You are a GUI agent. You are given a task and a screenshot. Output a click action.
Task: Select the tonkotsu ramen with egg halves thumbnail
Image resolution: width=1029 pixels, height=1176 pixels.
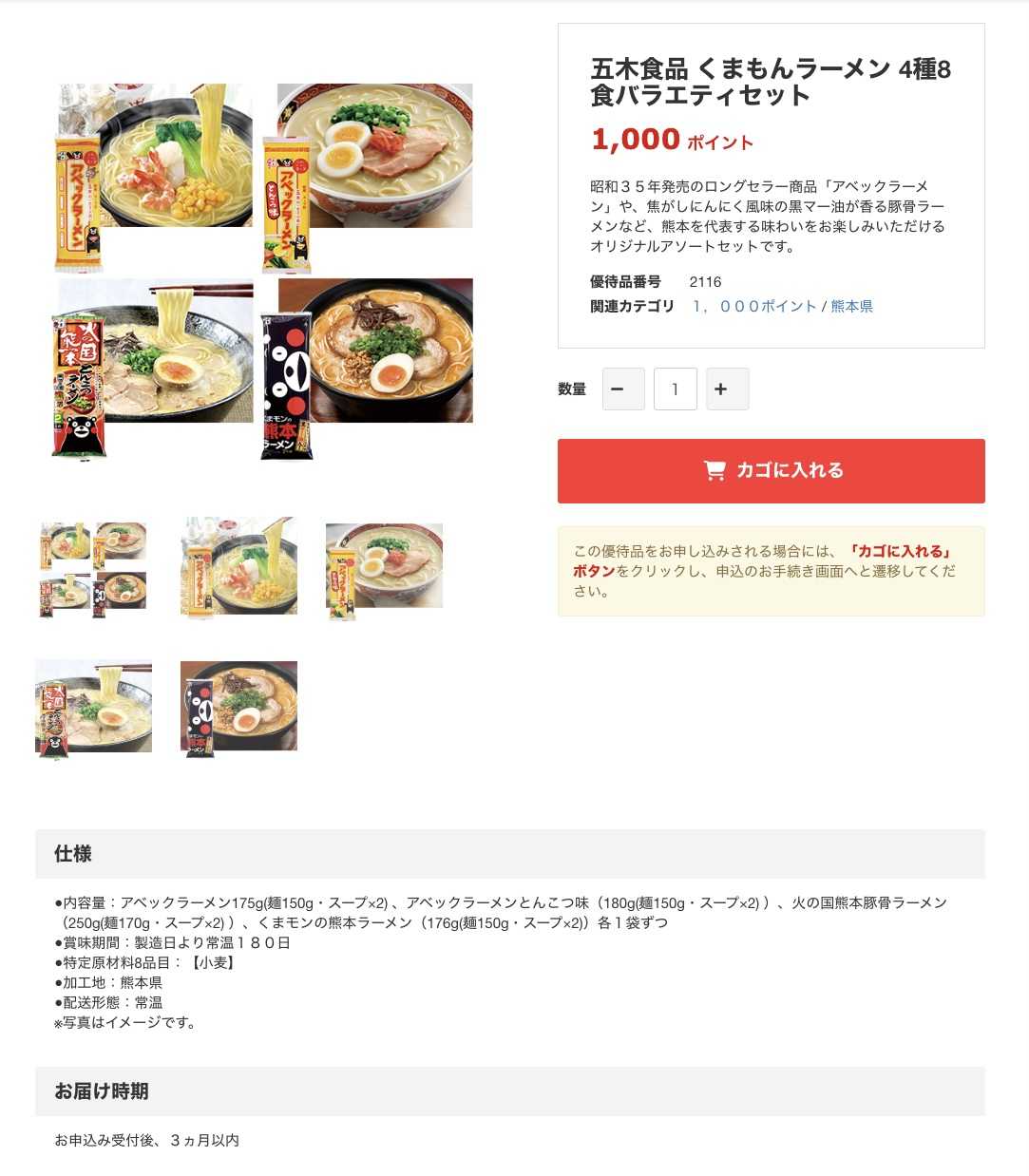(384, 570)
